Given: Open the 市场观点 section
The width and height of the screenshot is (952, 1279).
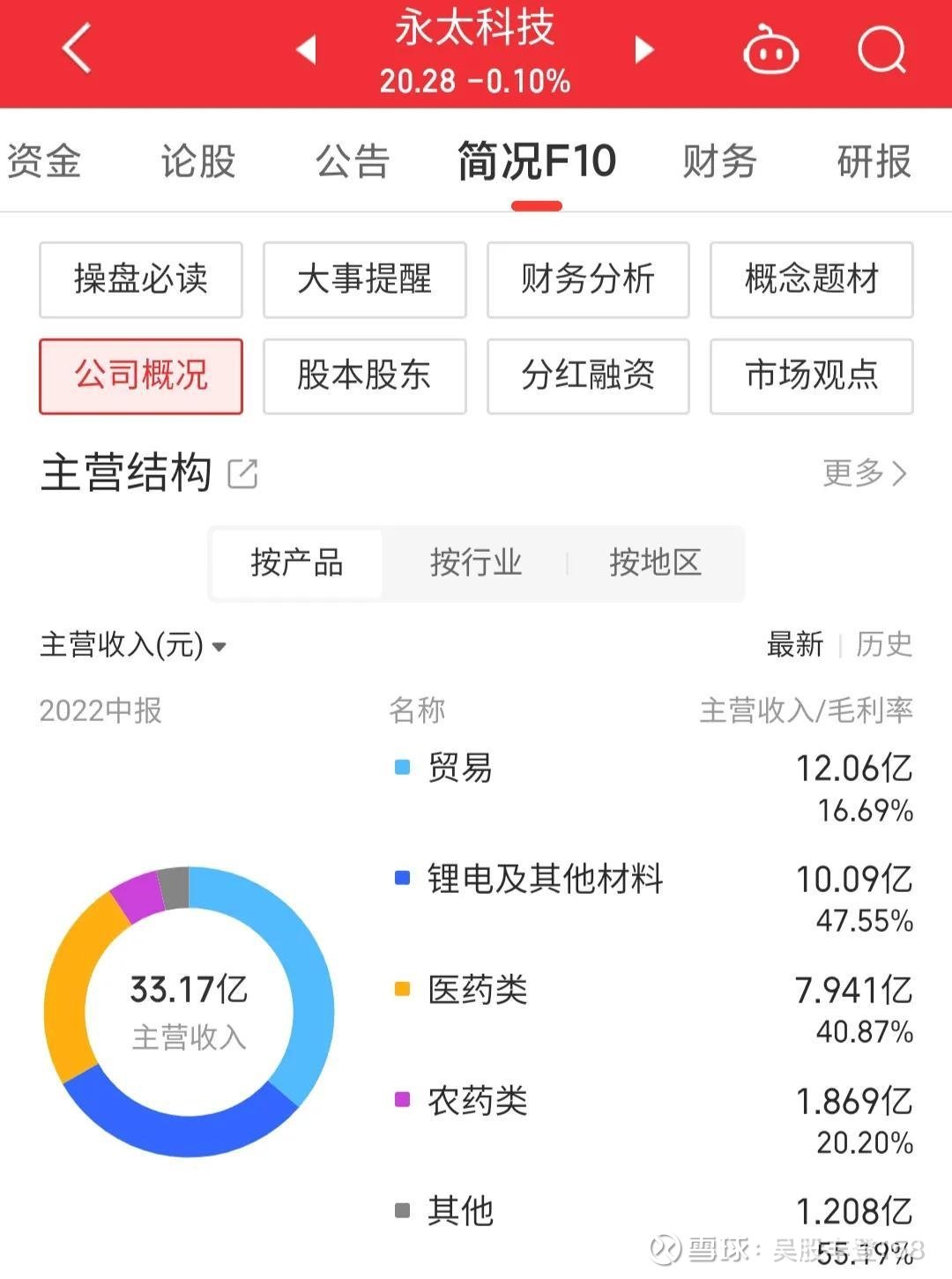Looking at the screenshot, I should pyautogui.click(x=811, y=376).
